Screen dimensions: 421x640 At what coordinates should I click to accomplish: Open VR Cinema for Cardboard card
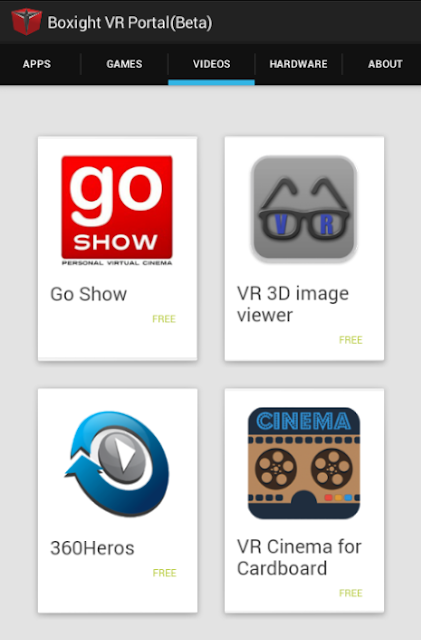pyautogui.click(x=304, y=500)
